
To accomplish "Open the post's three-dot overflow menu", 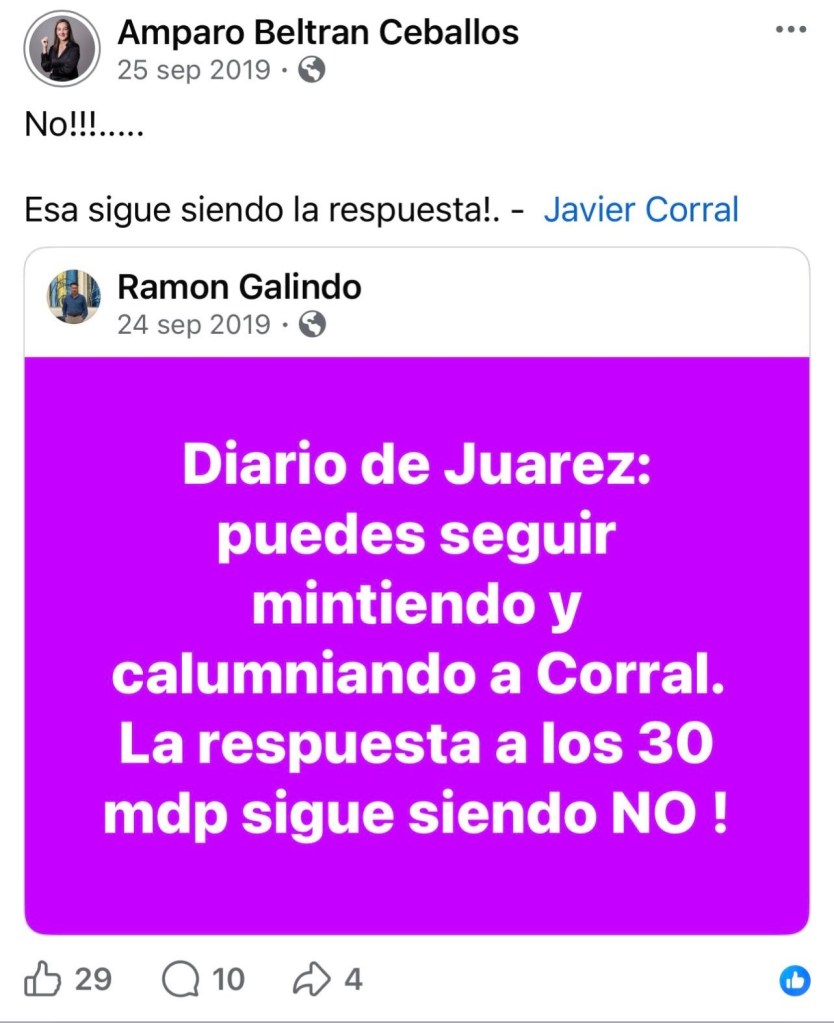I will 790,30.
